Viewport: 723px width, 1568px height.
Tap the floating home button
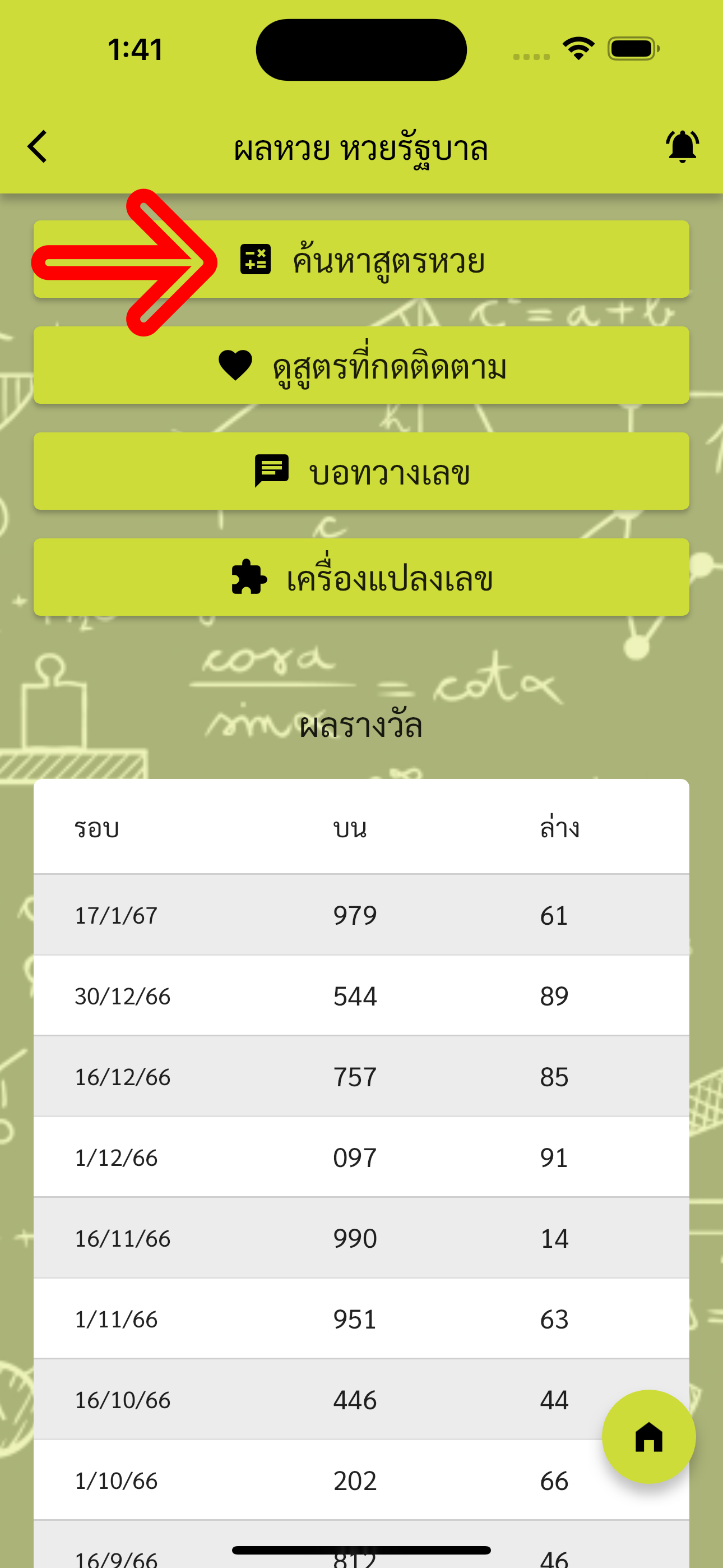[649, 1437]
